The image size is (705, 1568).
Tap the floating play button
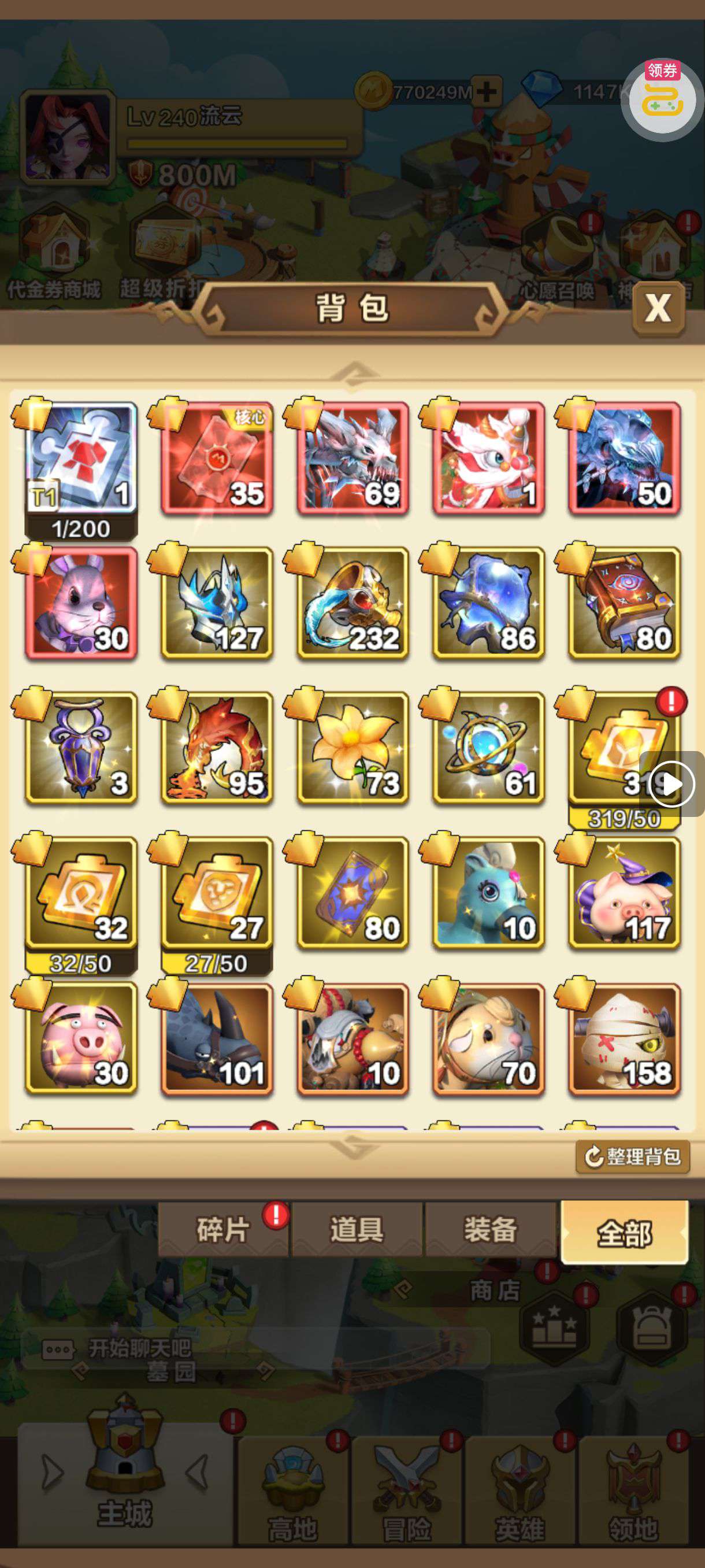pos(671,784)
